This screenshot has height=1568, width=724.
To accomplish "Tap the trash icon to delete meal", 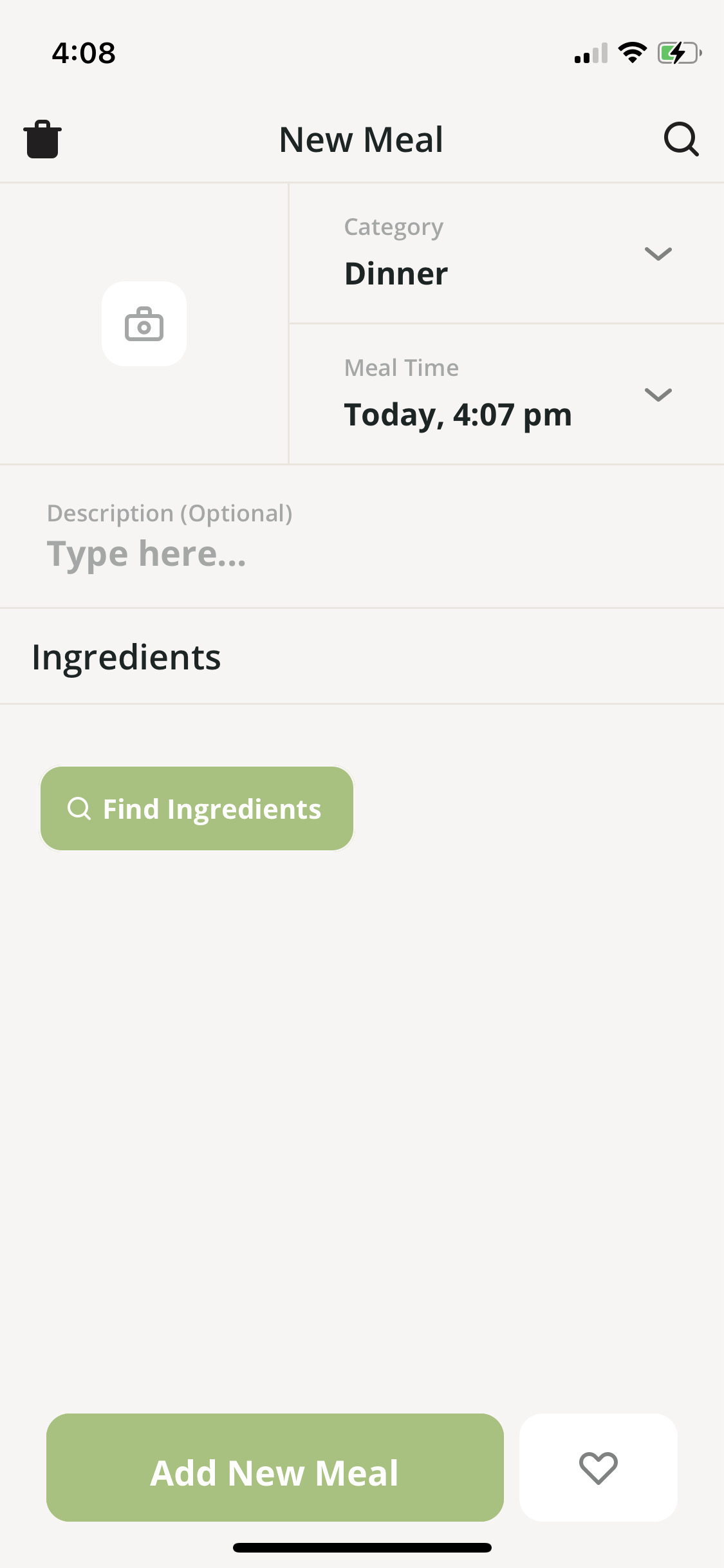I will point(42,139).
